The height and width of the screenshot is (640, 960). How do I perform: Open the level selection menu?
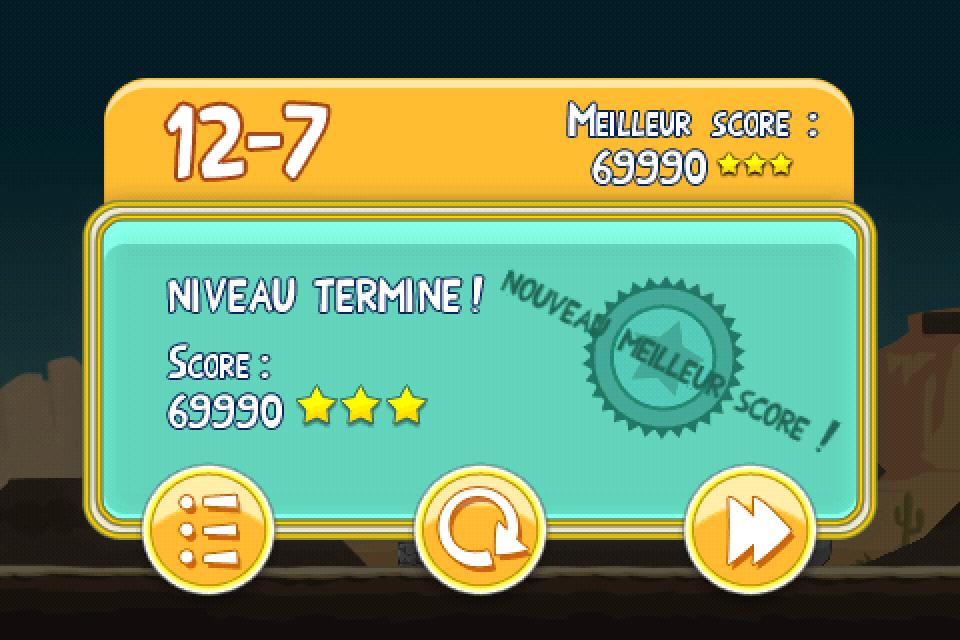tap(208, 529)
